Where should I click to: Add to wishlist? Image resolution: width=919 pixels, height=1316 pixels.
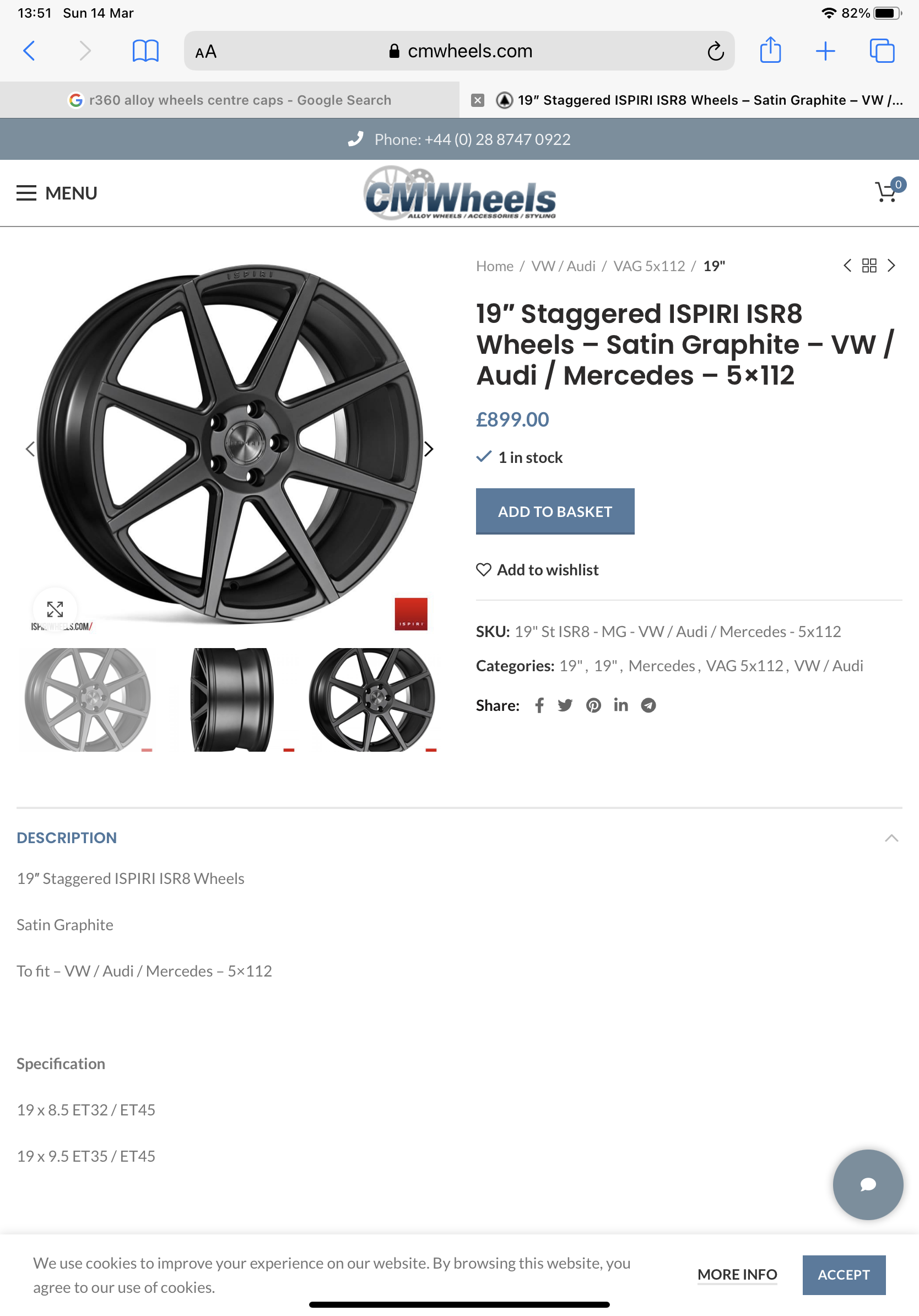(537, 570)
